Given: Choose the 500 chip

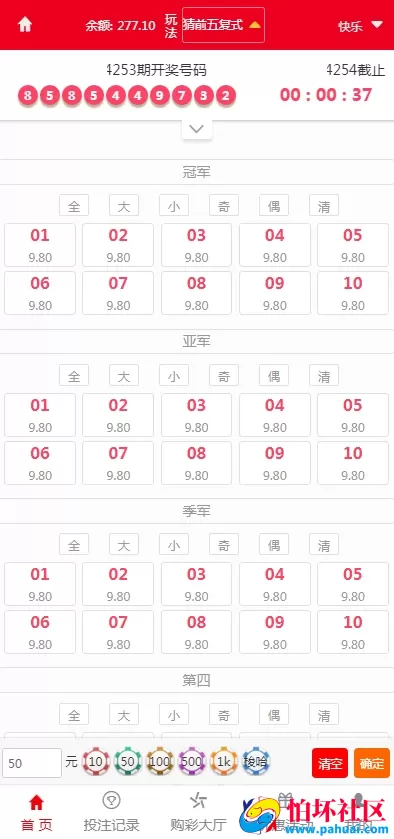Looking at the screenshot, I should 192,761.
